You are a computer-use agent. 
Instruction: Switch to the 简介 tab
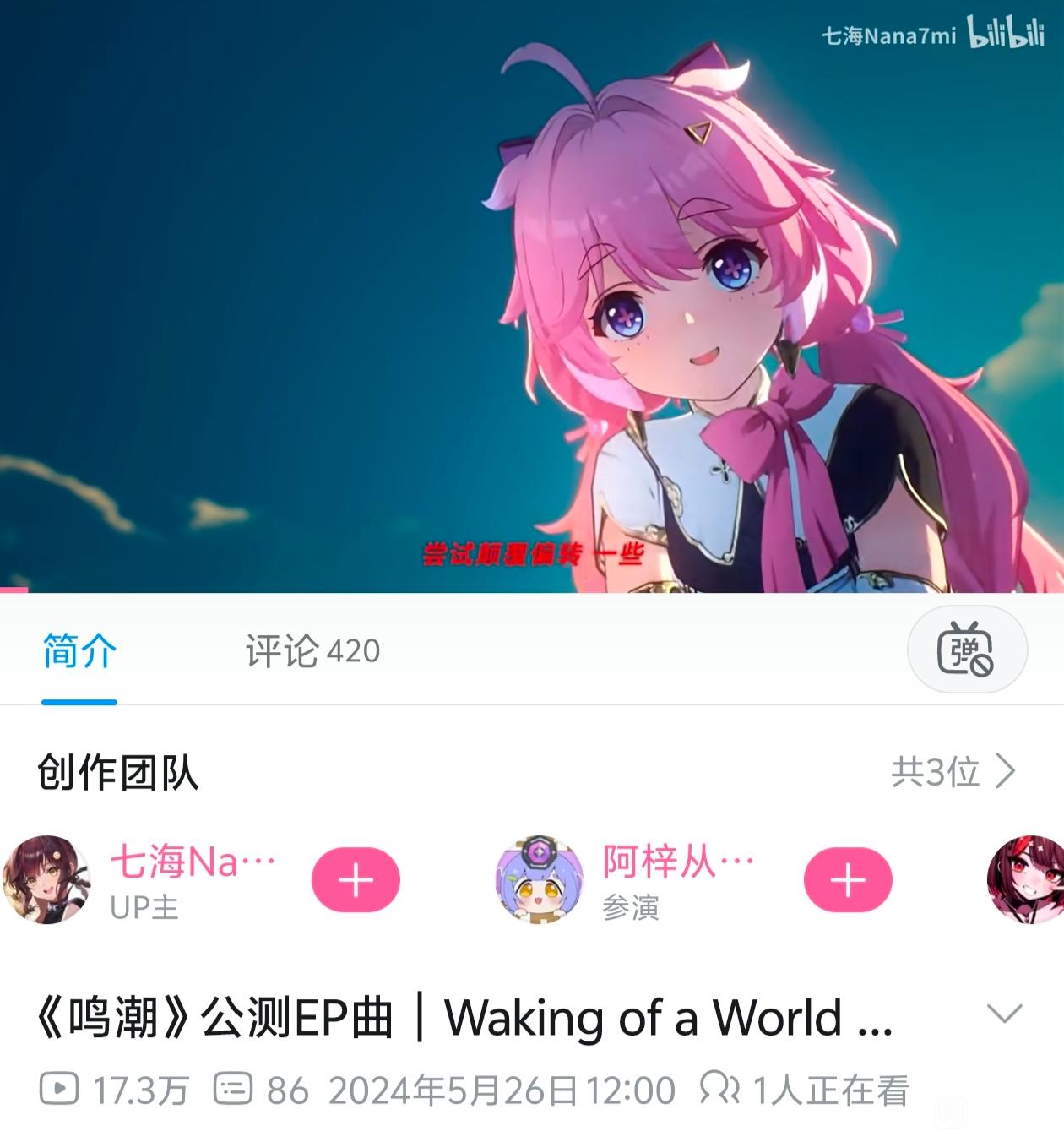tap(79, 652)
